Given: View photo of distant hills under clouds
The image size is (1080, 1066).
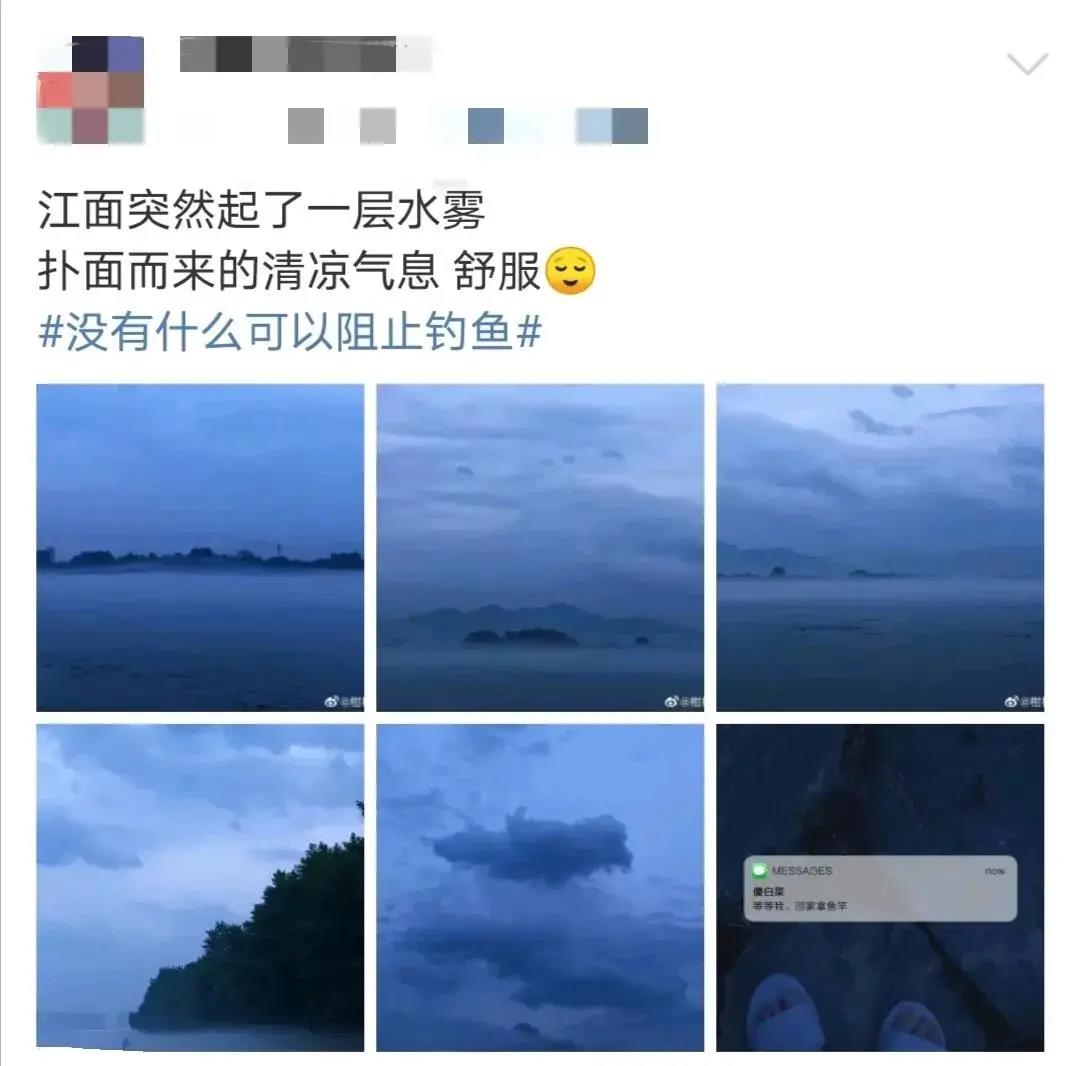Looking at the screenshot, I should [x=880, y=547].
